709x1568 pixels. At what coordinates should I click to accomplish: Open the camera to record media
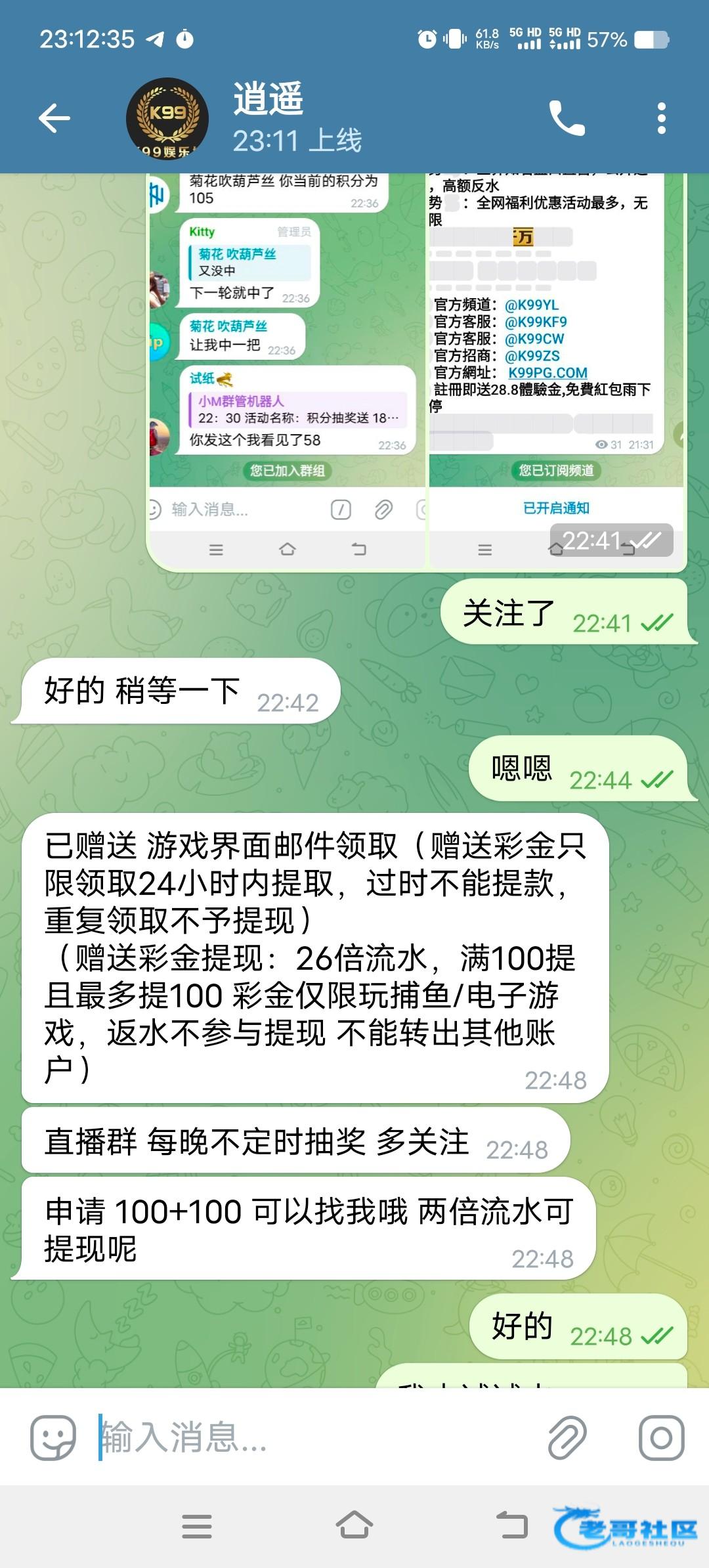click(x=661, y=1438)
